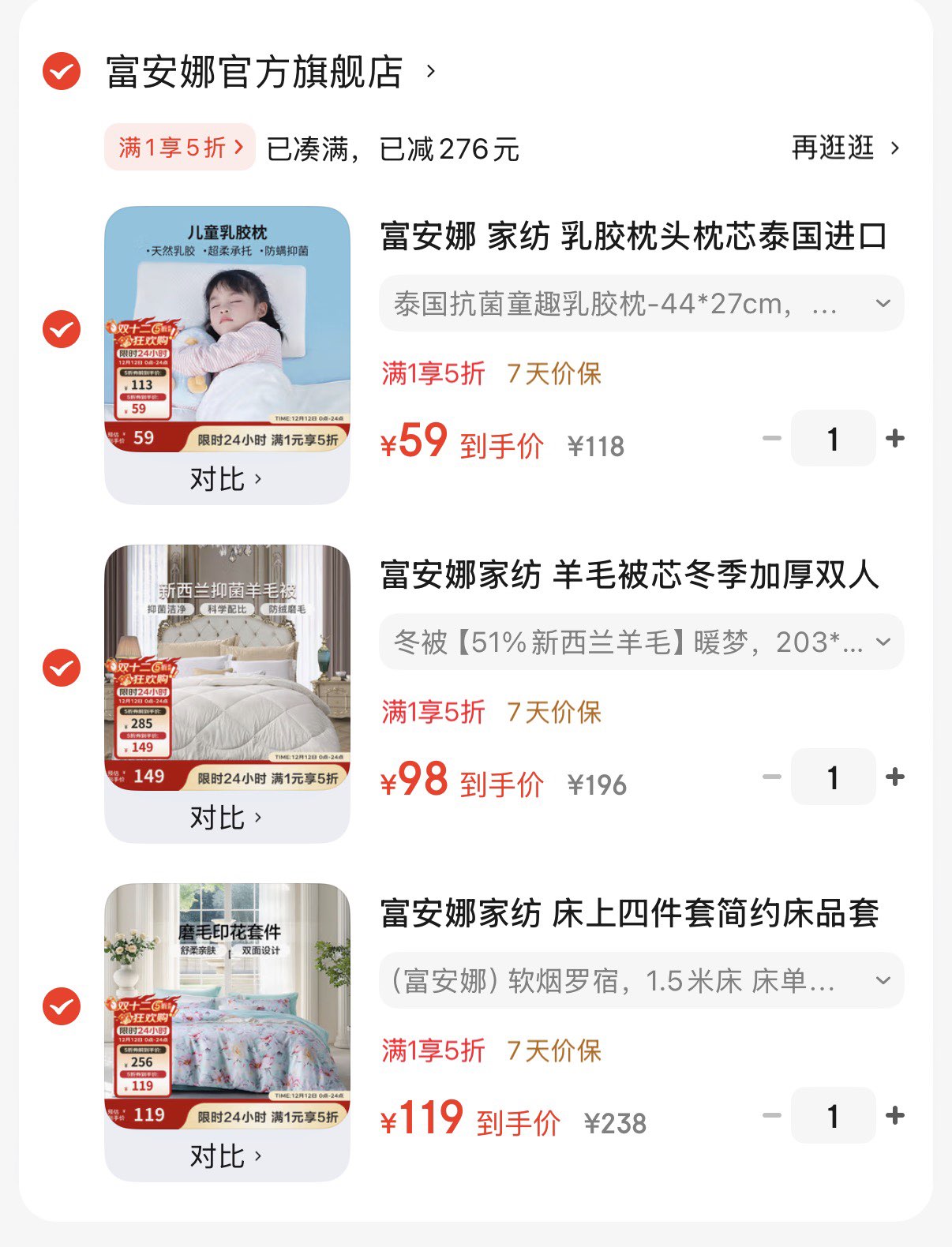The image size is (952, 1247).
Task: Change the 冬被【51%新西兰羊毛】 specification dropdown
Action: 641,642
